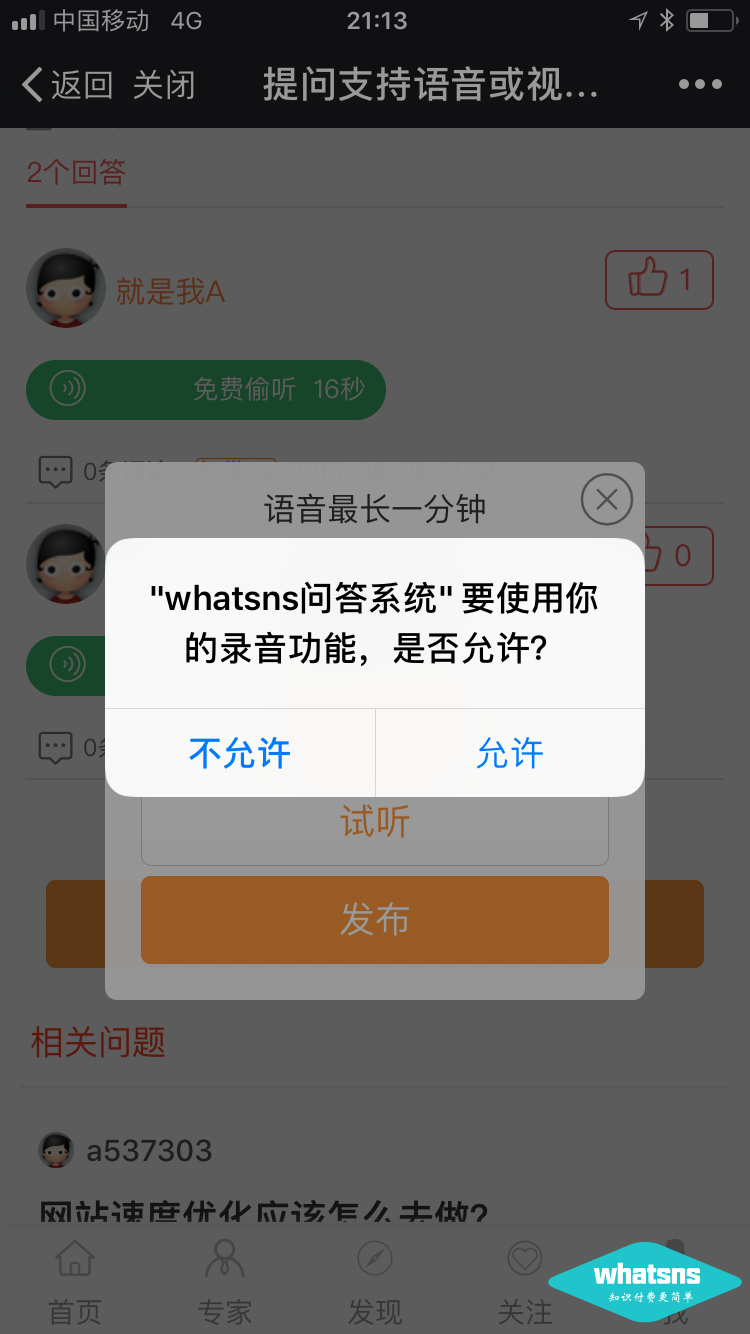The height and width of the screenshot is (1334, 750).
Task: Close the voice recording popup
Action: pos(606,499)
